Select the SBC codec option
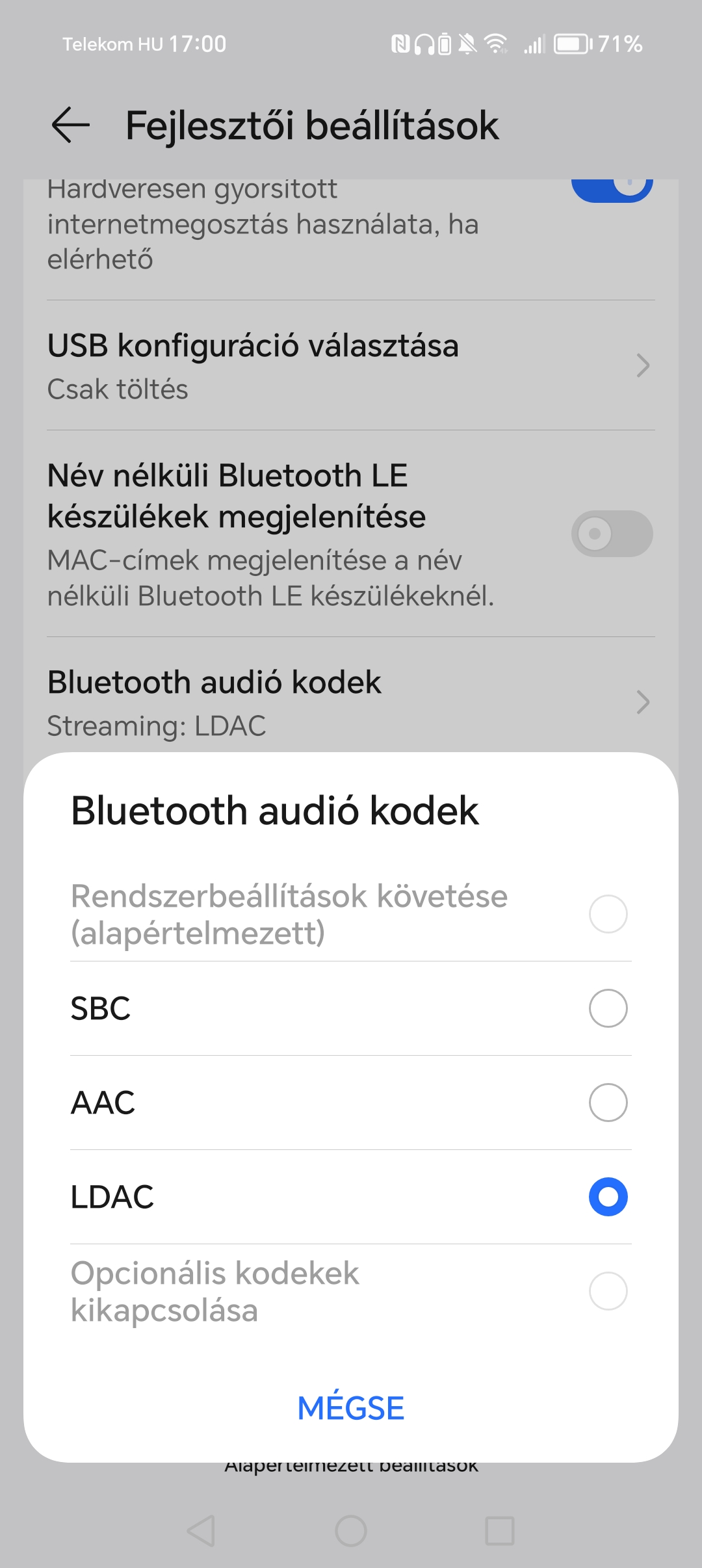The image size is (702, 1568). [x=351, y=1008]
